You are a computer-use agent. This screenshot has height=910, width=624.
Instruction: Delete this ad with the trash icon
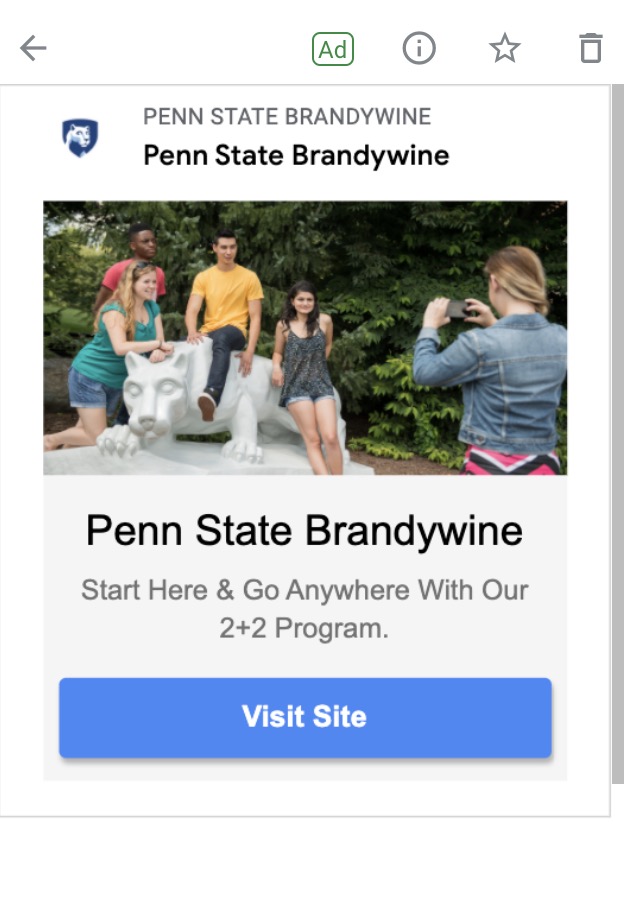point(591,48)
